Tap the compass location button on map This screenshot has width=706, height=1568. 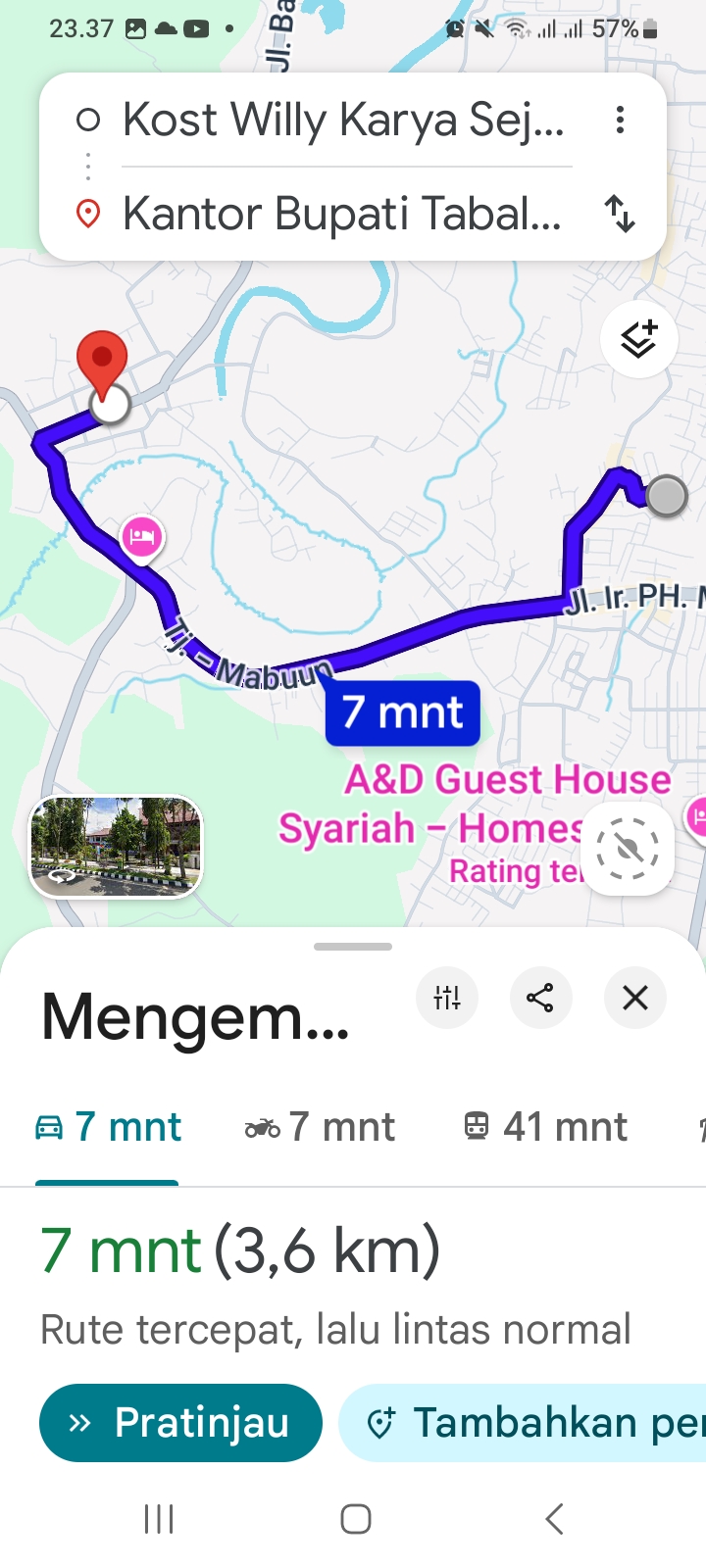[x=627, y=849]
